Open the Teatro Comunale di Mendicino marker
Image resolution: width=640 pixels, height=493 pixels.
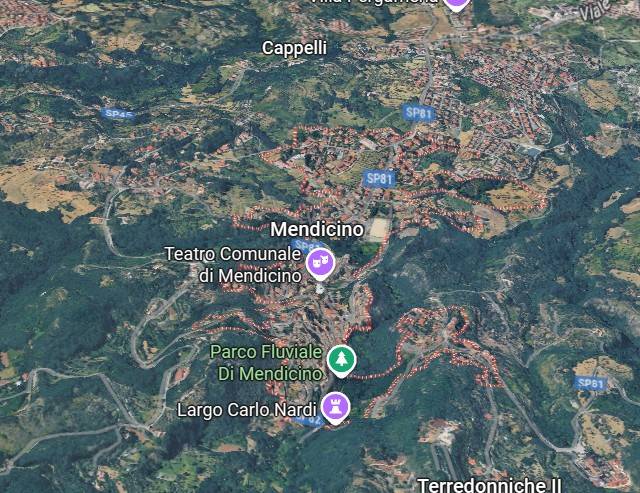point(320,264)
